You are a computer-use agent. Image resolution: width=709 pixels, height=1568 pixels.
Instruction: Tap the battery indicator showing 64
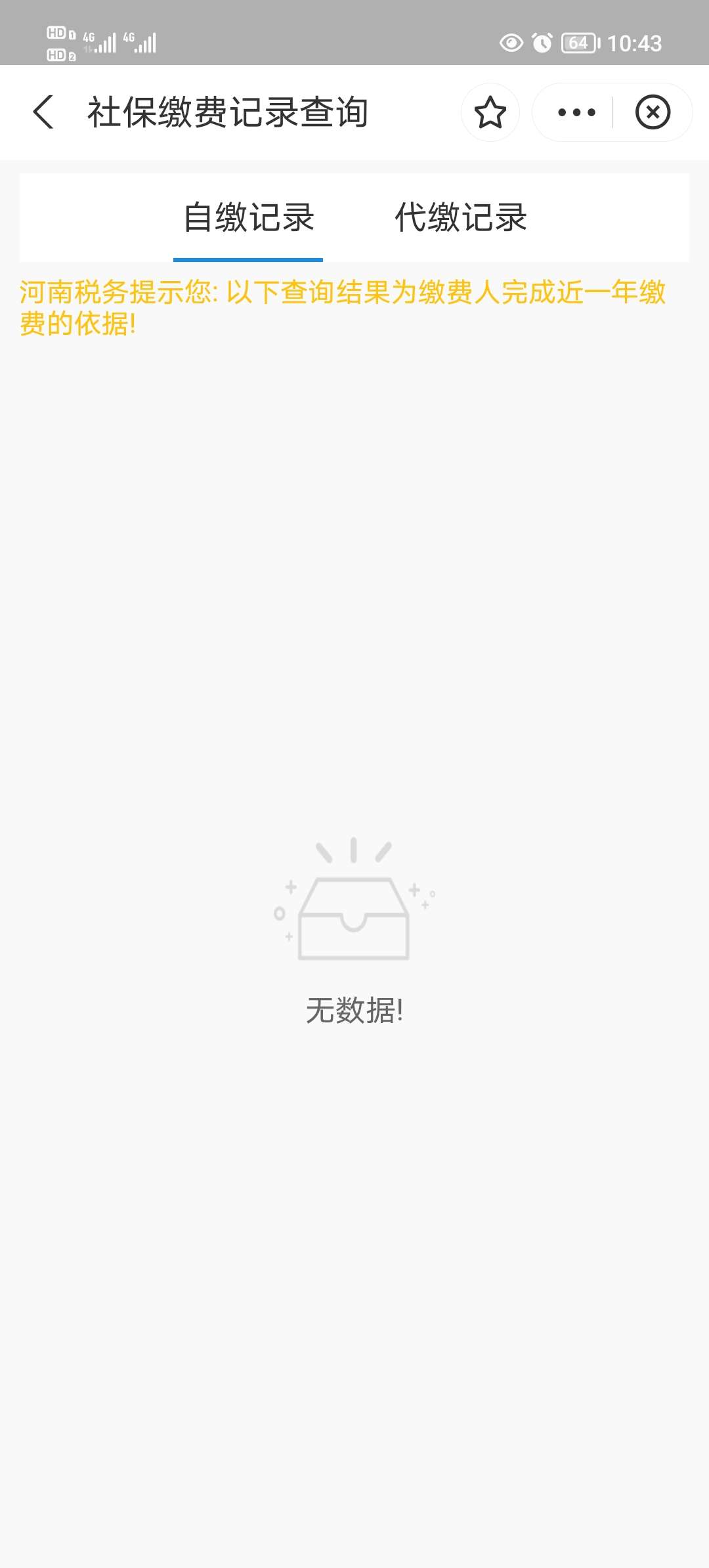point(578,43)
